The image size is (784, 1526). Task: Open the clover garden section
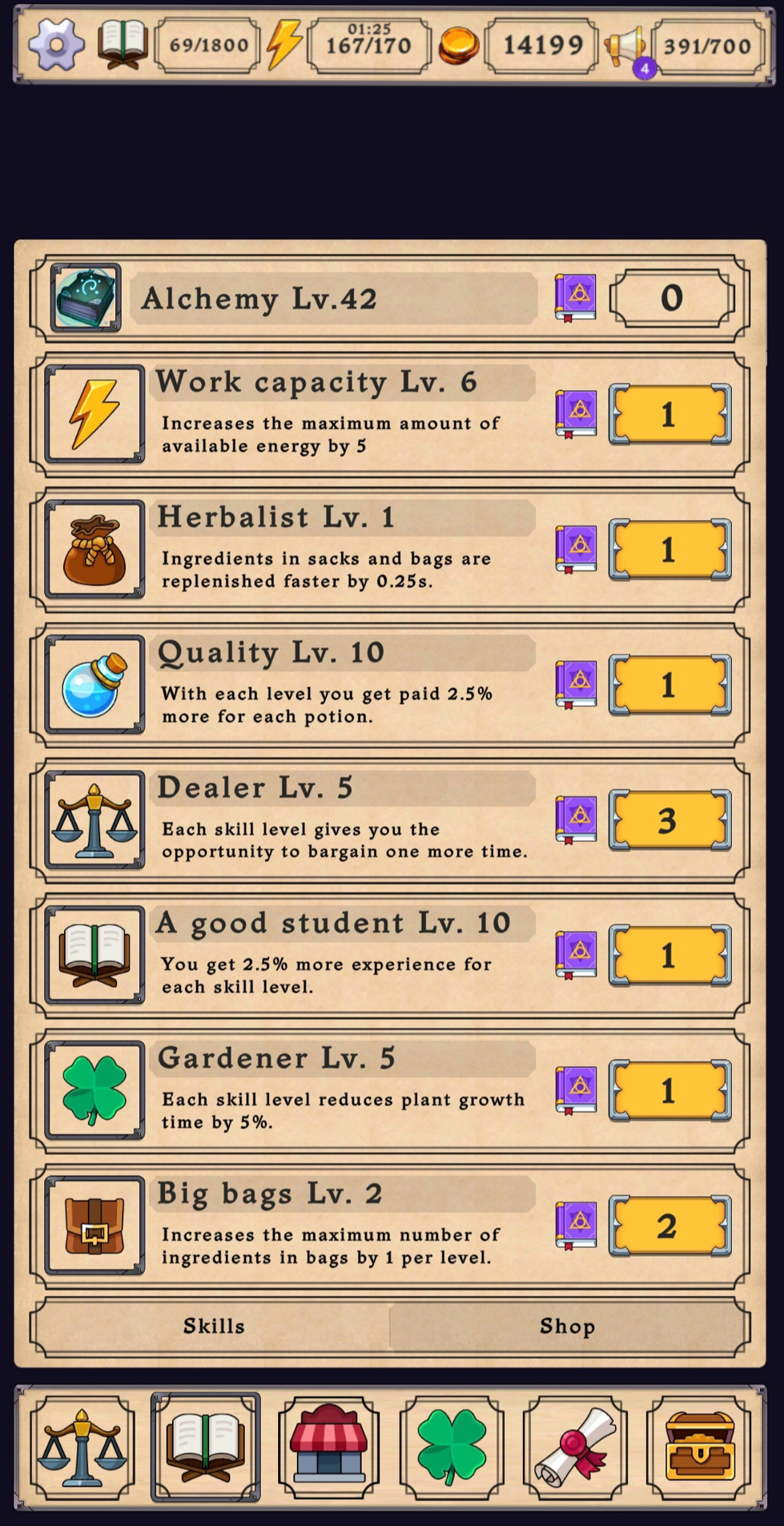(x=452, y=1447)
